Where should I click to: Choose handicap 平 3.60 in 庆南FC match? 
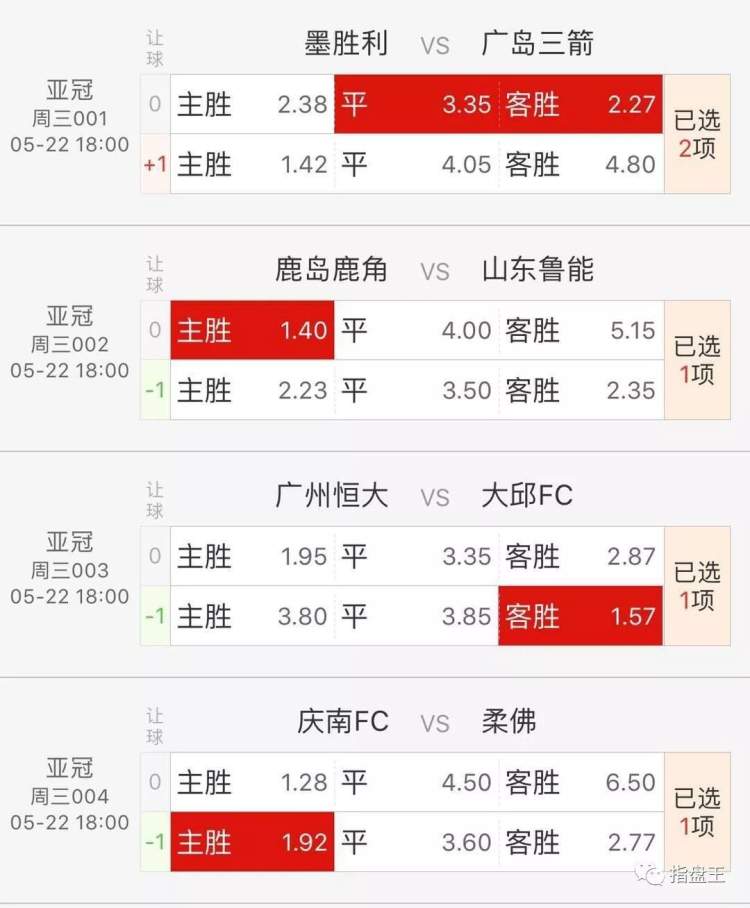(416, 842)
